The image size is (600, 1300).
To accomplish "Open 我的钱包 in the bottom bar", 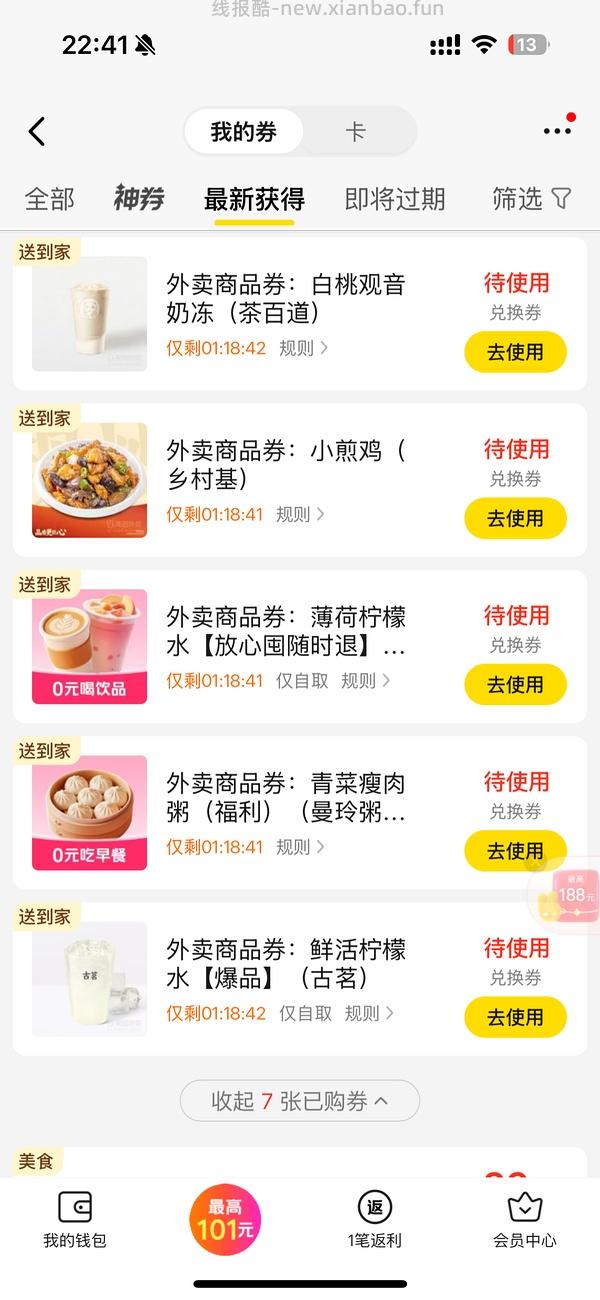I will coord(75,1220).
